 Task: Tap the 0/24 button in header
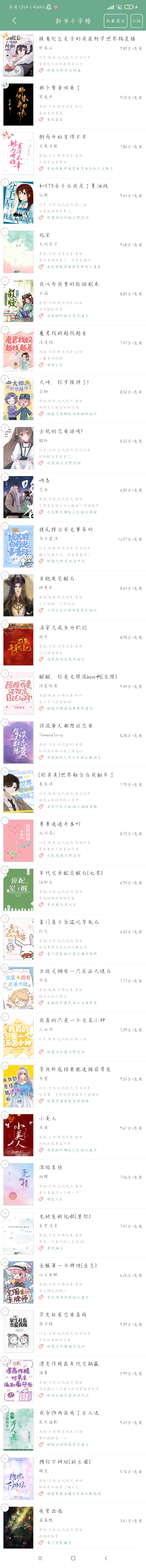tap(137, 21)
